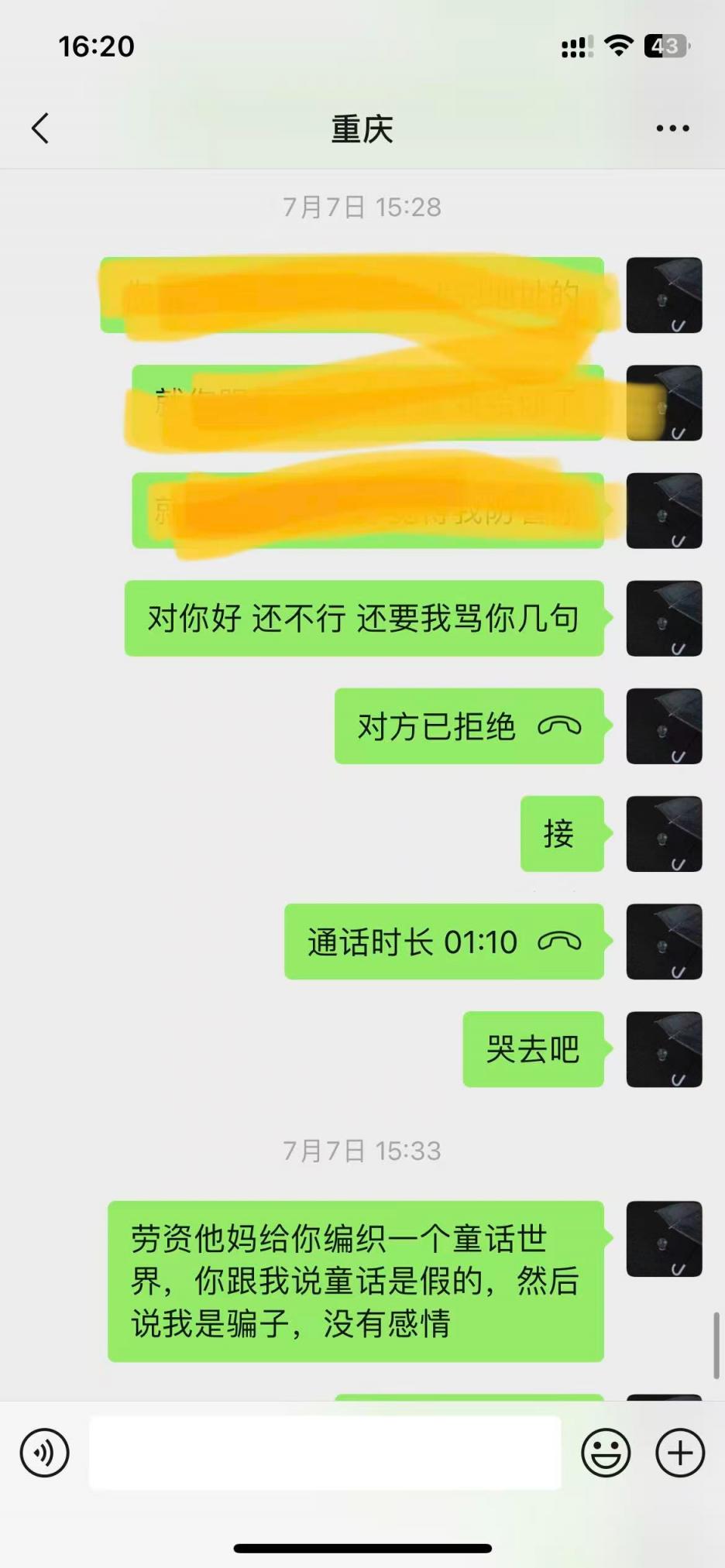Open avatar beside the 接 message
This screenshot has height=1568, width=725.
click(x=664, y=834)
